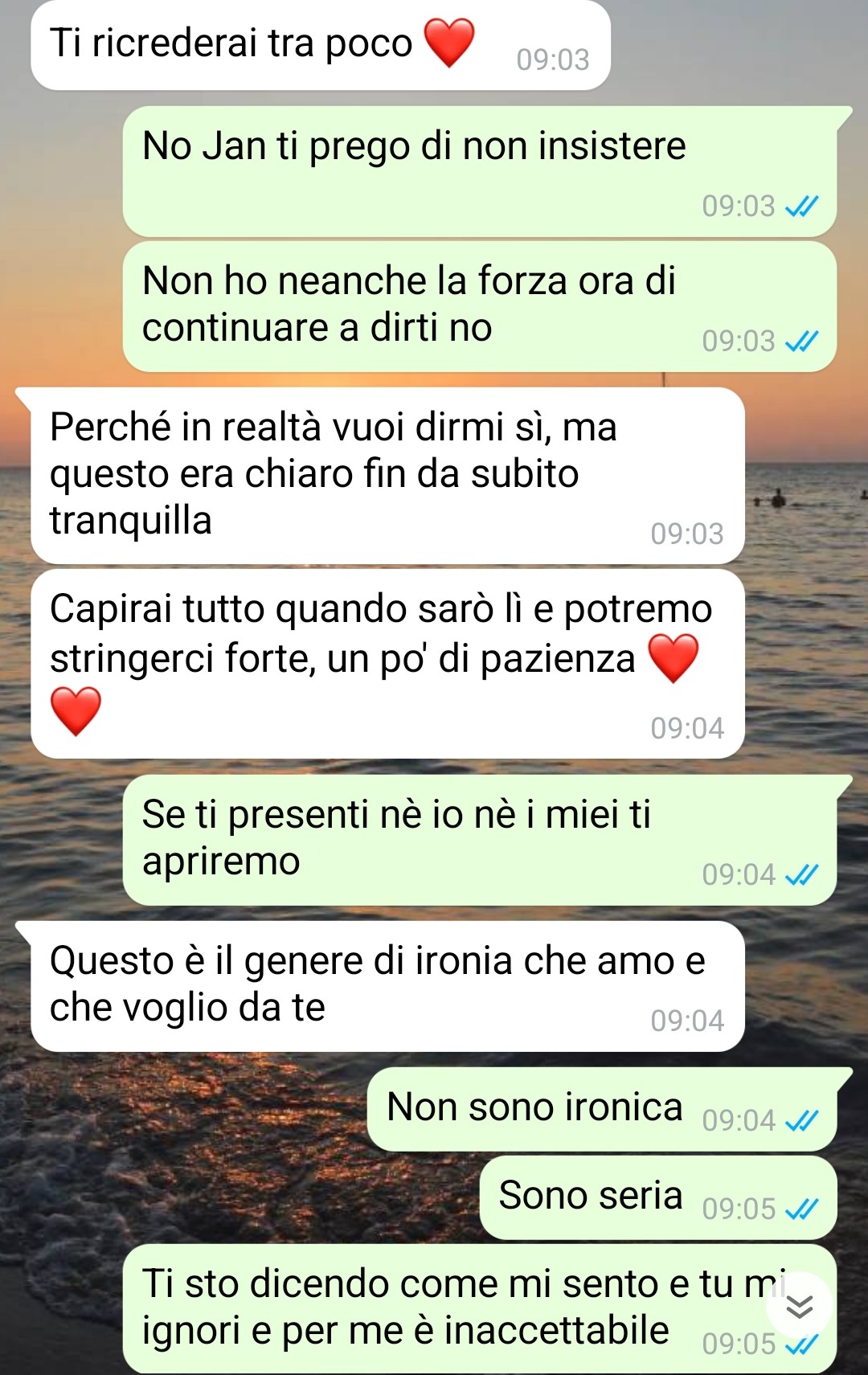Jump to the latest messages with the double-chevron button
868x1375 pixels.
pos(799,1307)
